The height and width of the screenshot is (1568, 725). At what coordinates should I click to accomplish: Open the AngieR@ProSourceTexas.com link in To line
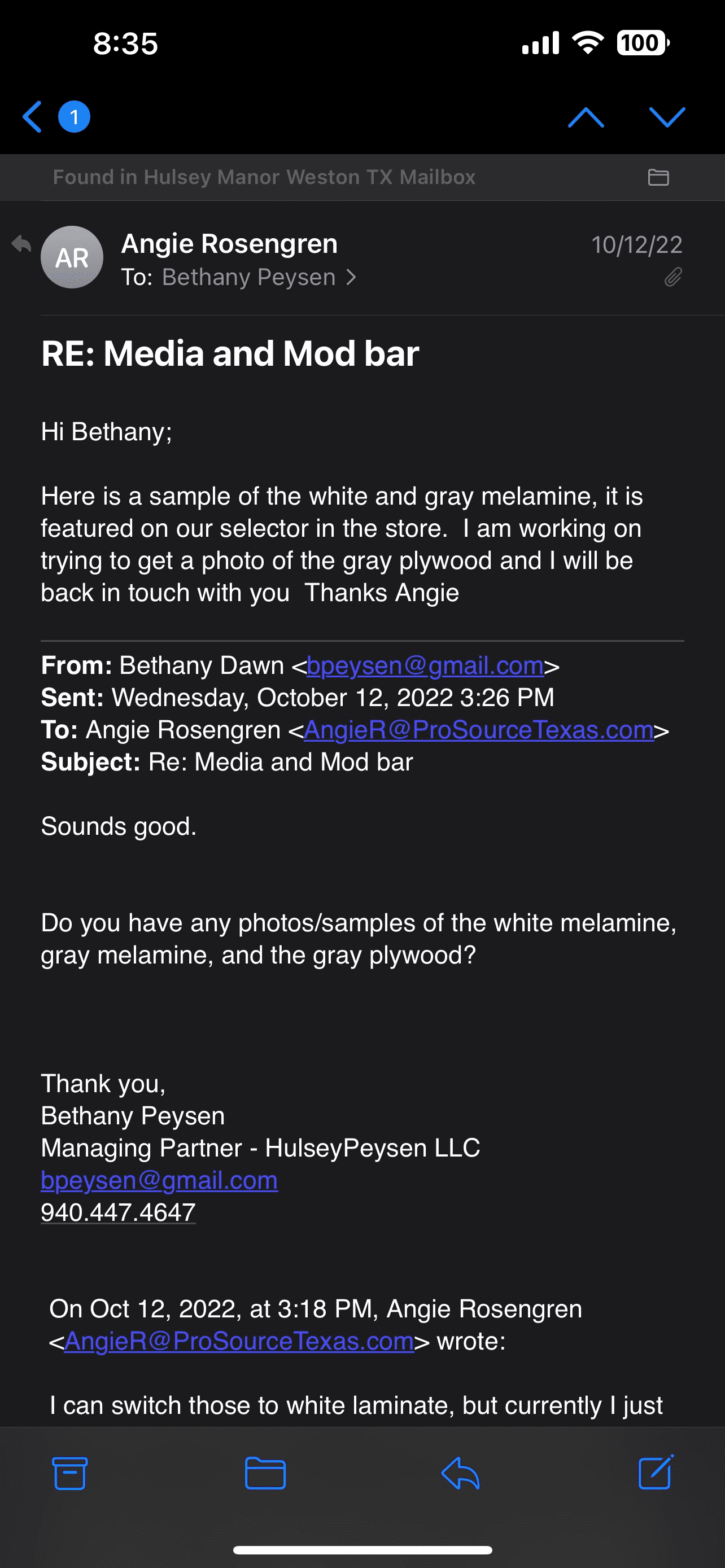click(478, 730)
